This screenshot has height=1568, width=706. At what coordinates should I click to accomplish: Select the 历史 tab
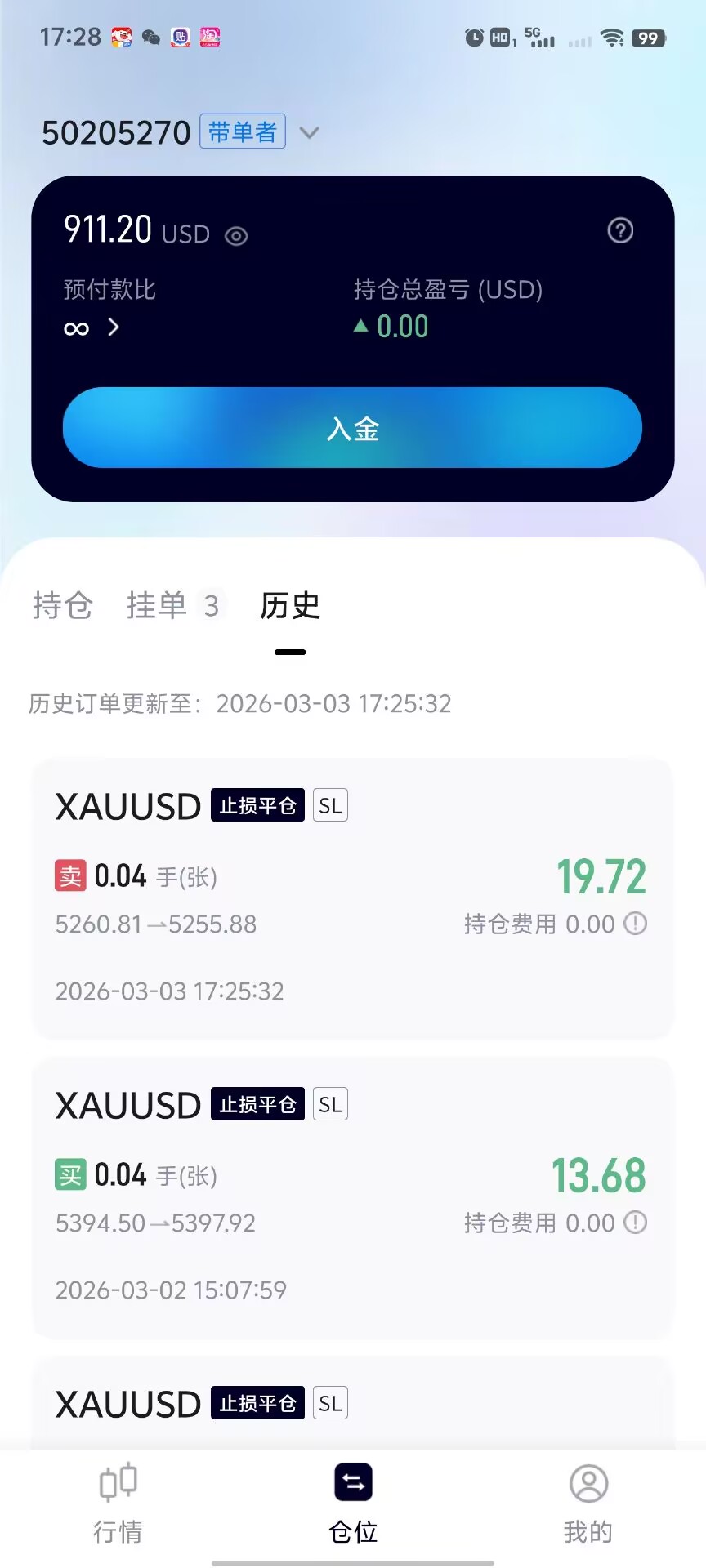click(x=290, y=605)
